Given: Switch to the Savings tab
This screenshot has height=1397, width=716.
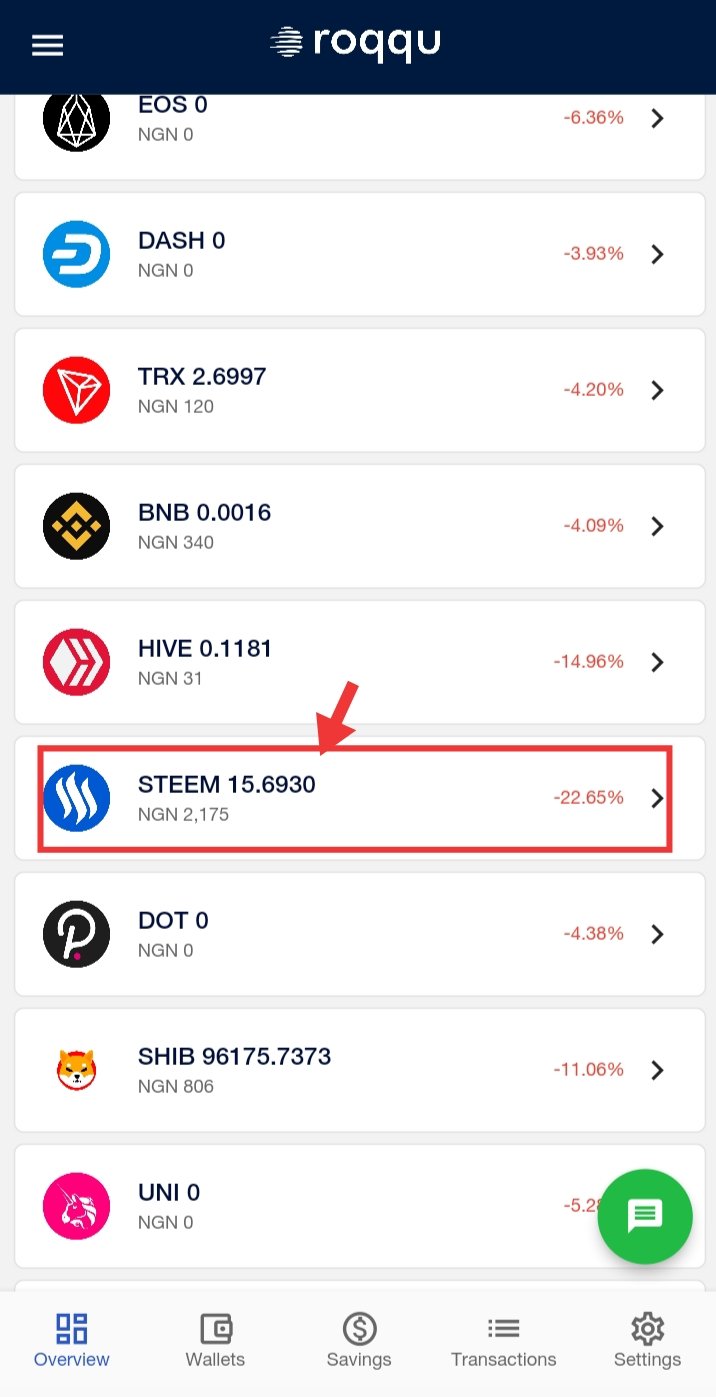Looking at the screenshot, I should (x=359, y=1341).
